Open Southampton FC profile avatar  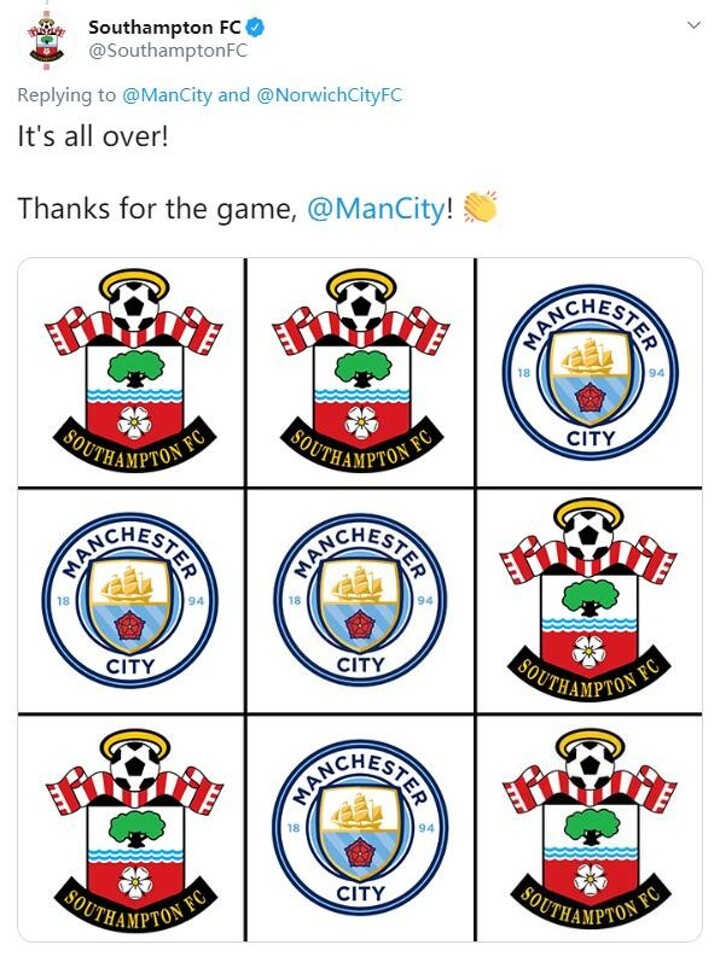click(x=45, y=40)
